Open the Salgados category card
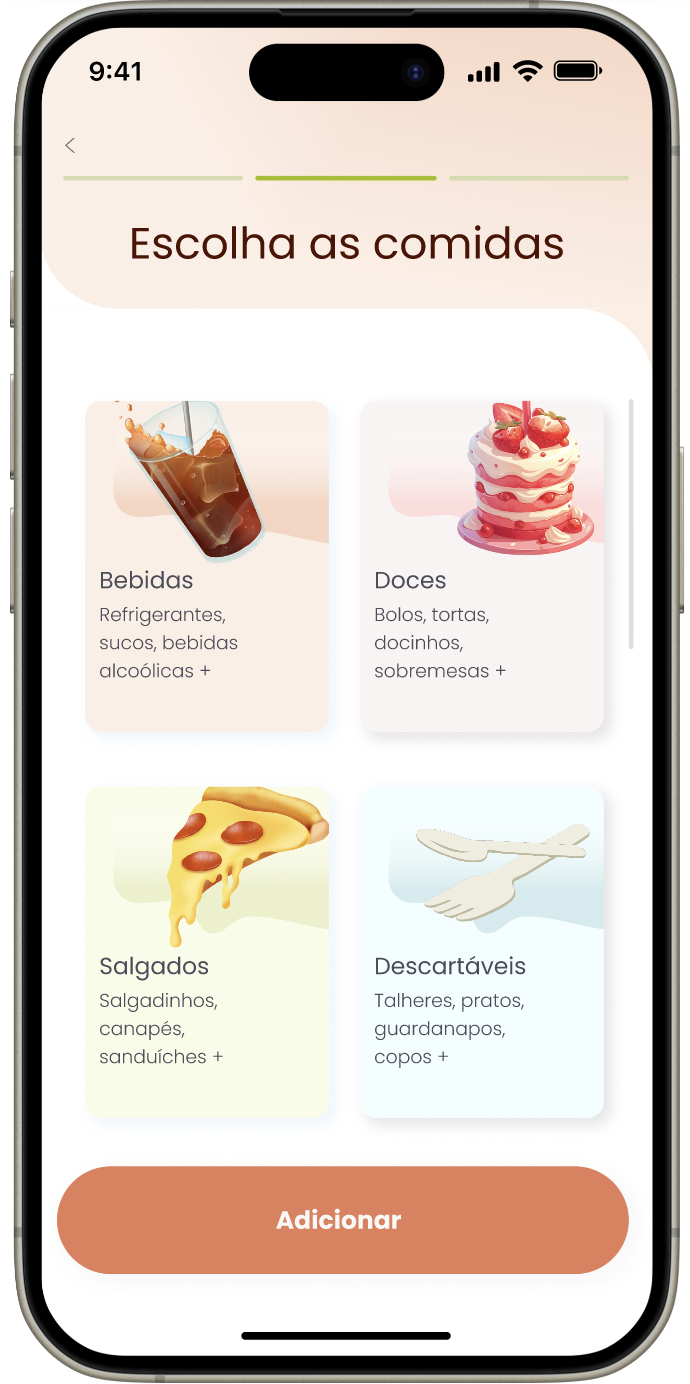 [207, 952]
